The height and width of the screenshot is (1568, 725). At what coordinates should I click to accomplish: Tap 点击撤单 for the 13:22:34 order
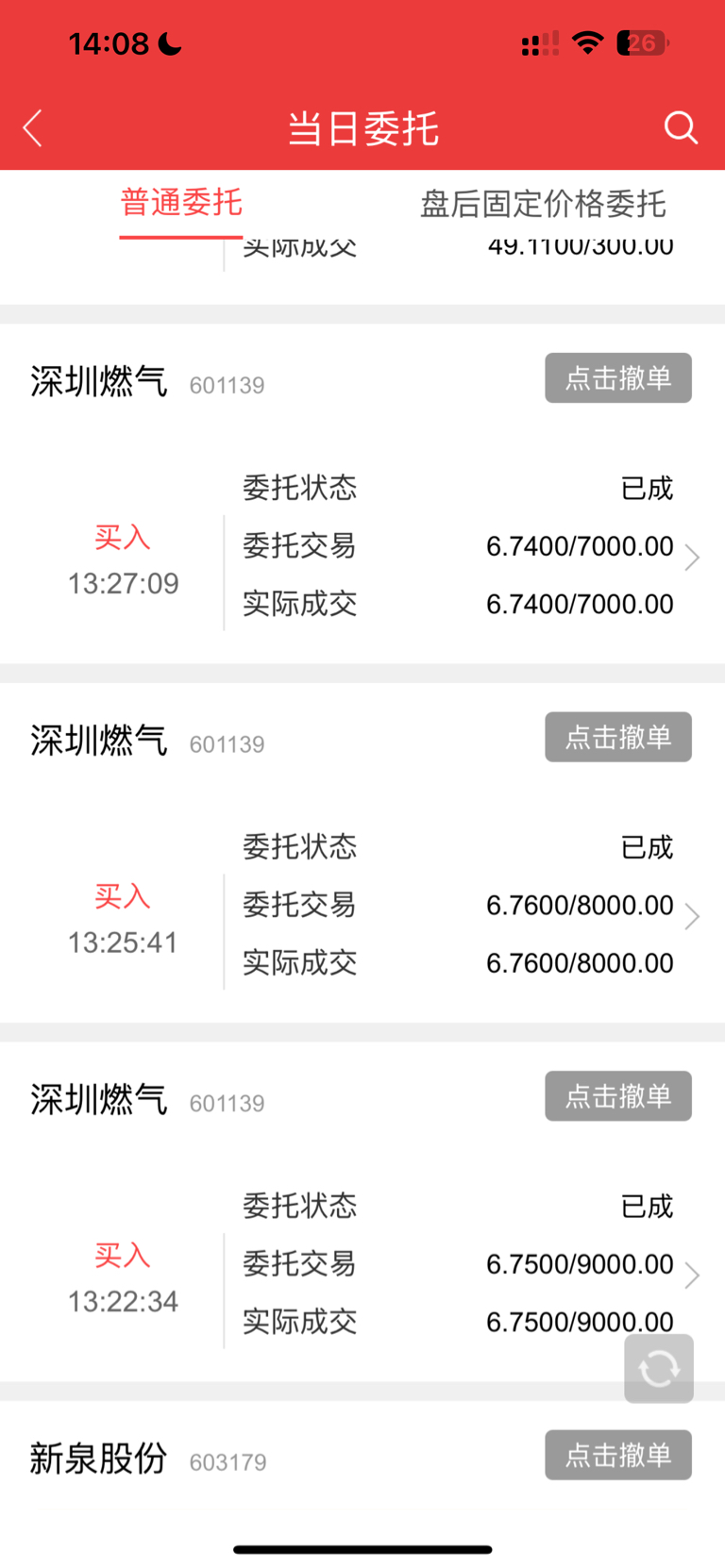pos(618,1096)
